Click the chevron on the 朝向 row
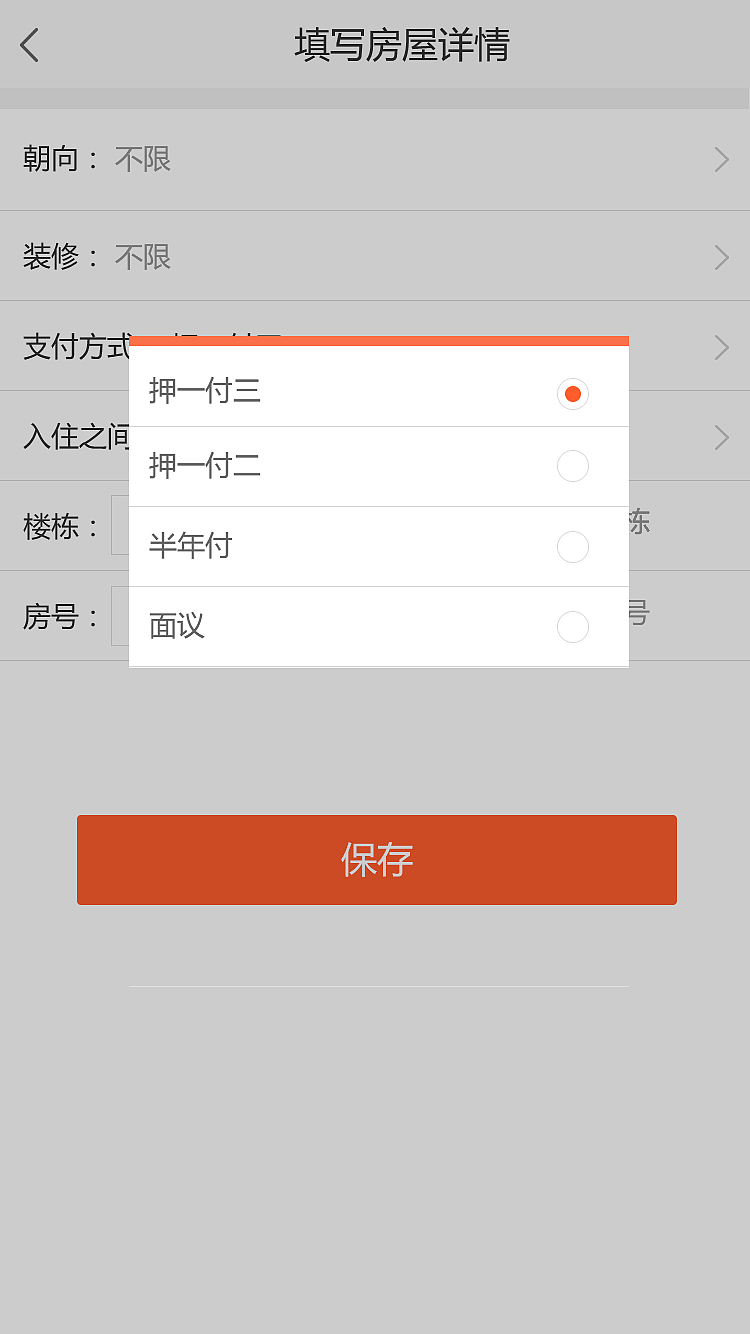750x1334 pixels. click(722, 159)
